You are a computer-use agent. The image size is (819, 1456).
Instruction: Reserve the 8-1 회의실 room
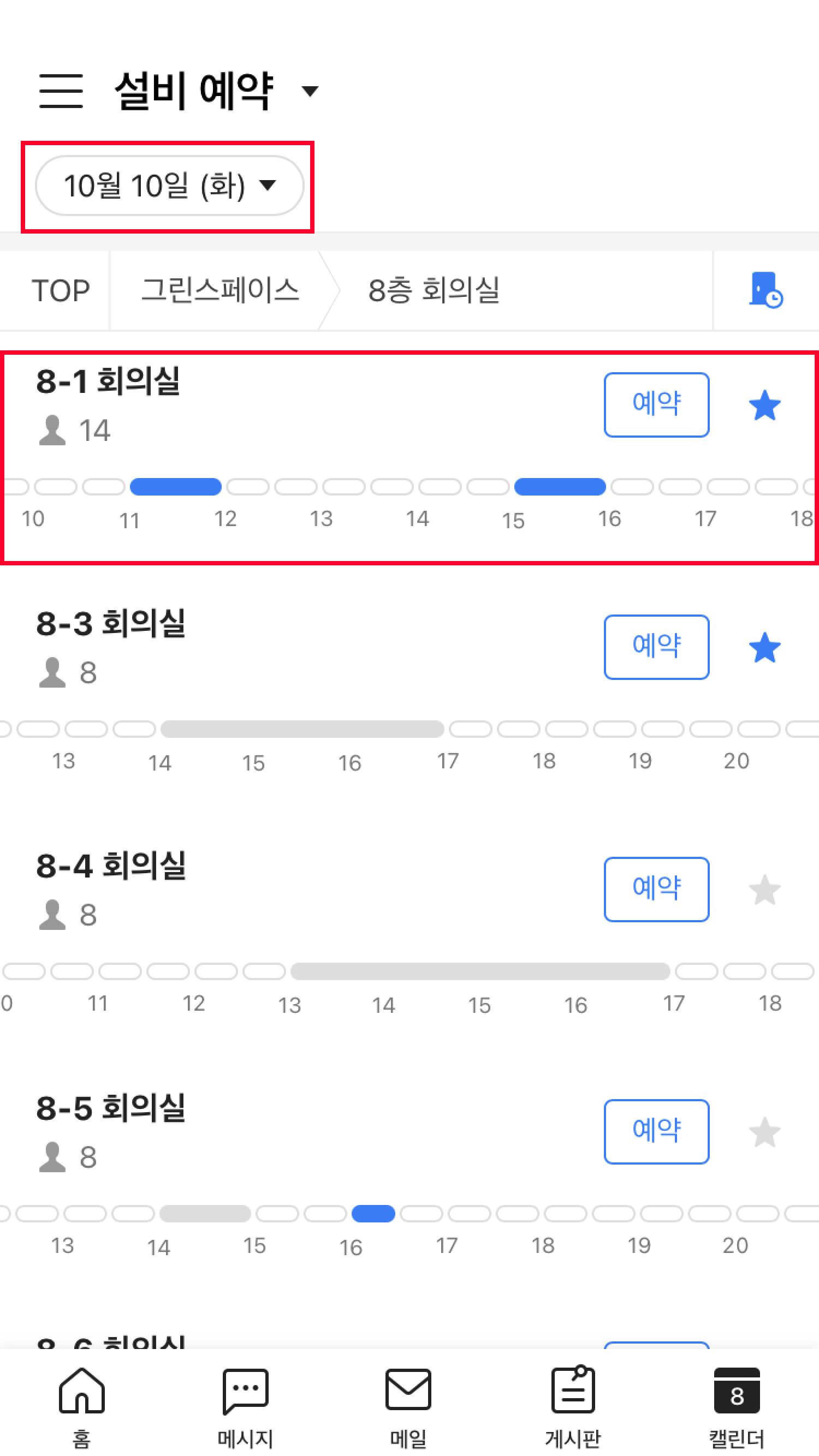[656, 405]
